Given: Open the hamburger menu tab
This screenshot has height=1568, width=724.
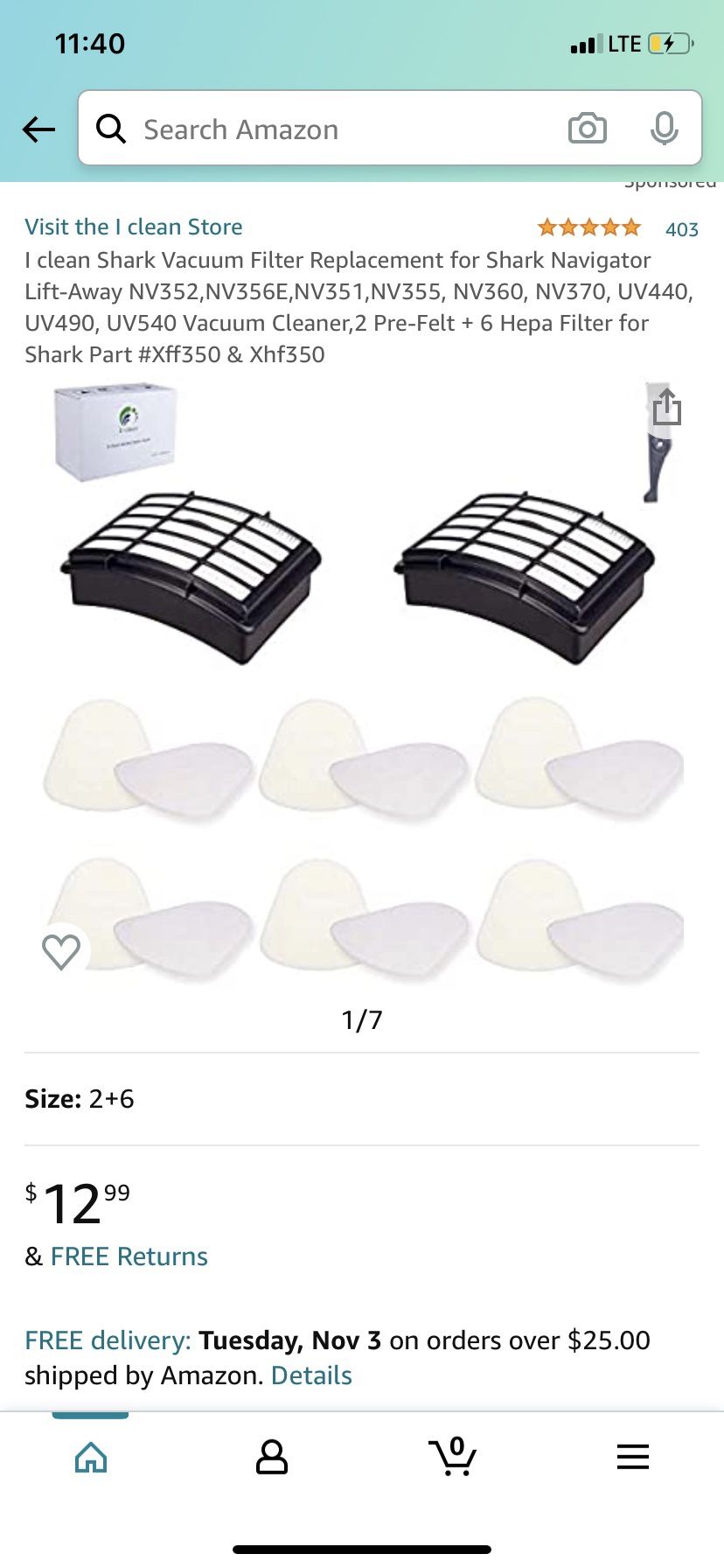Looking at the screenshot, I should pyautogui.click(x=632, y=1457).
